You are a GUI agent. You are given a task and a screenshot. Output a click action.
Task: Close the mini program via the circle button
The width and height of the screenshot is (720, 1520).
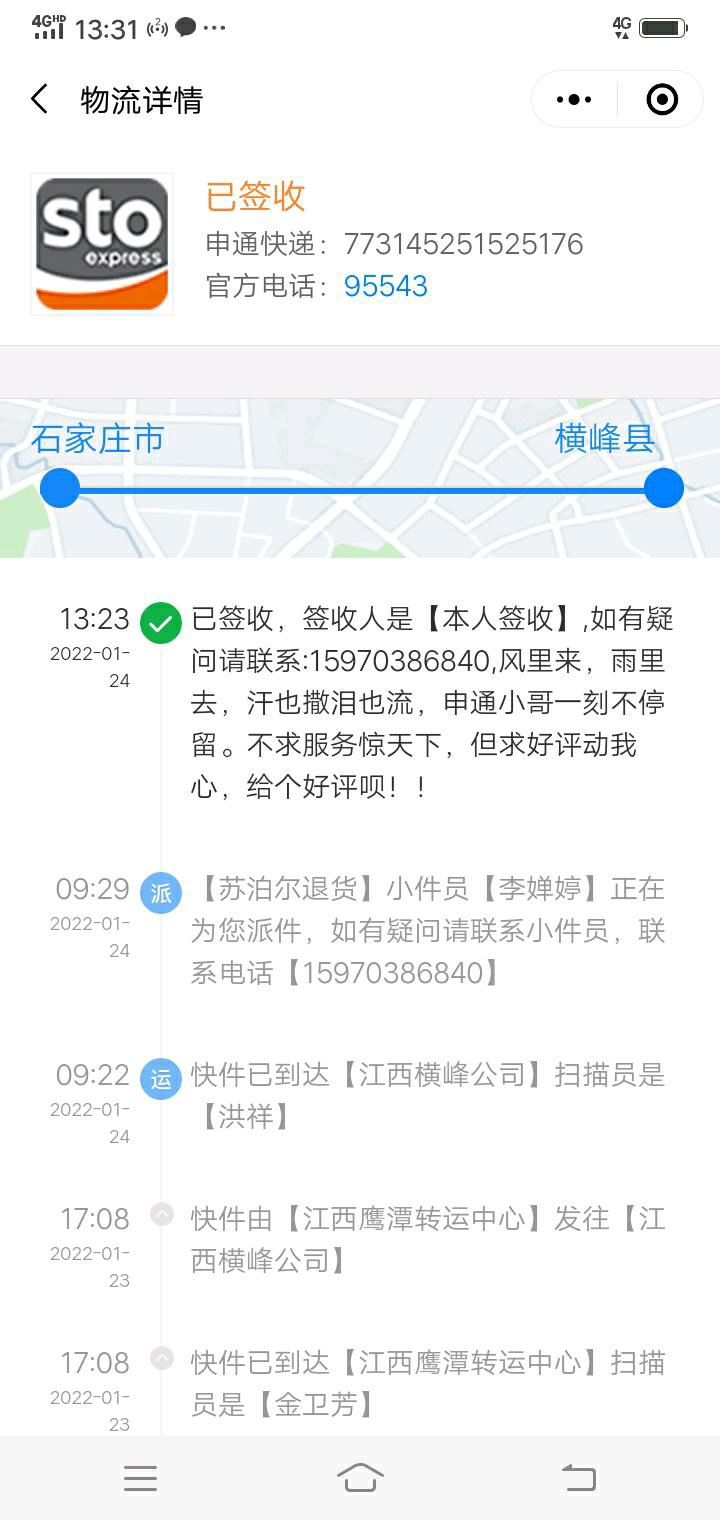click(x=662, y=99)
